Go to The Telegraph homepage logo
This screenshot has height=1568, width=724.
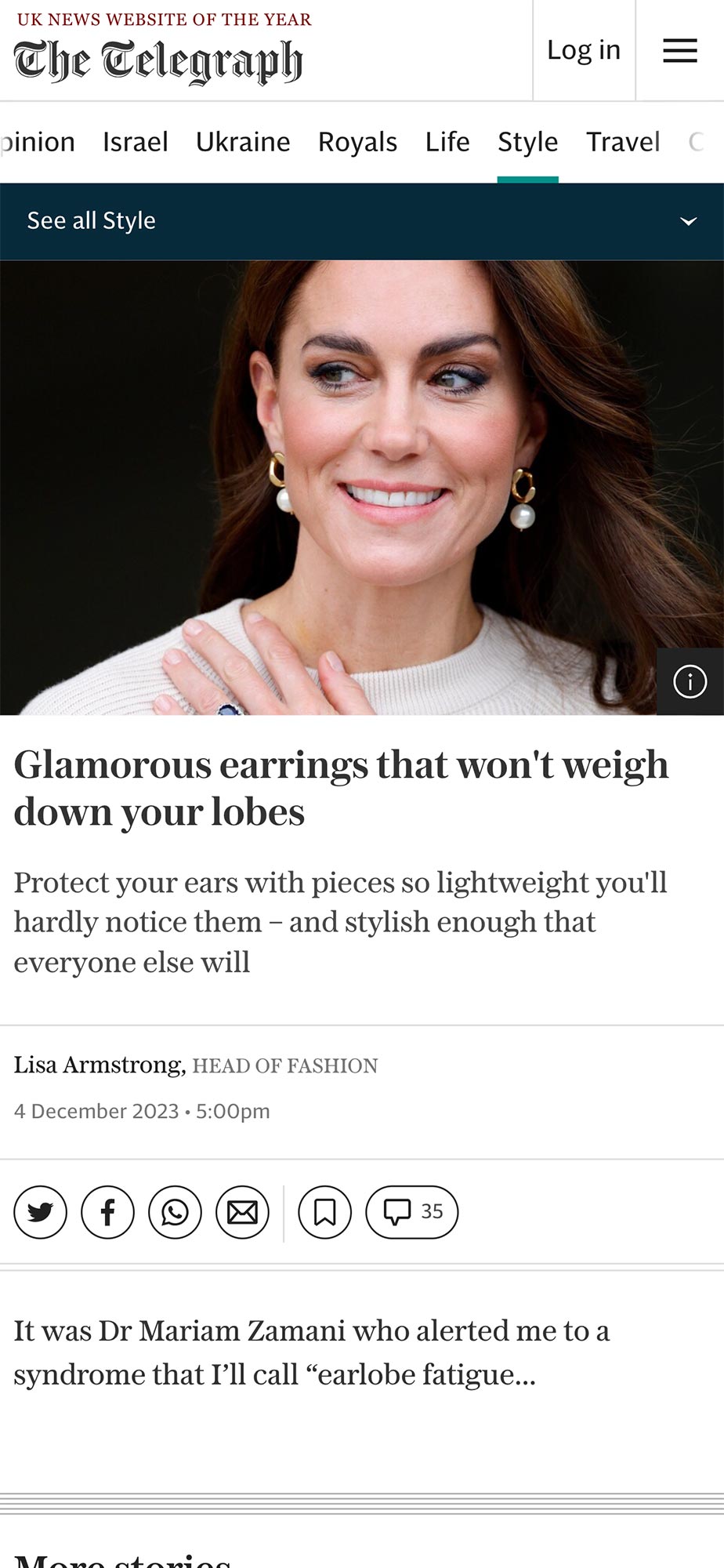[x=157, y=61]
